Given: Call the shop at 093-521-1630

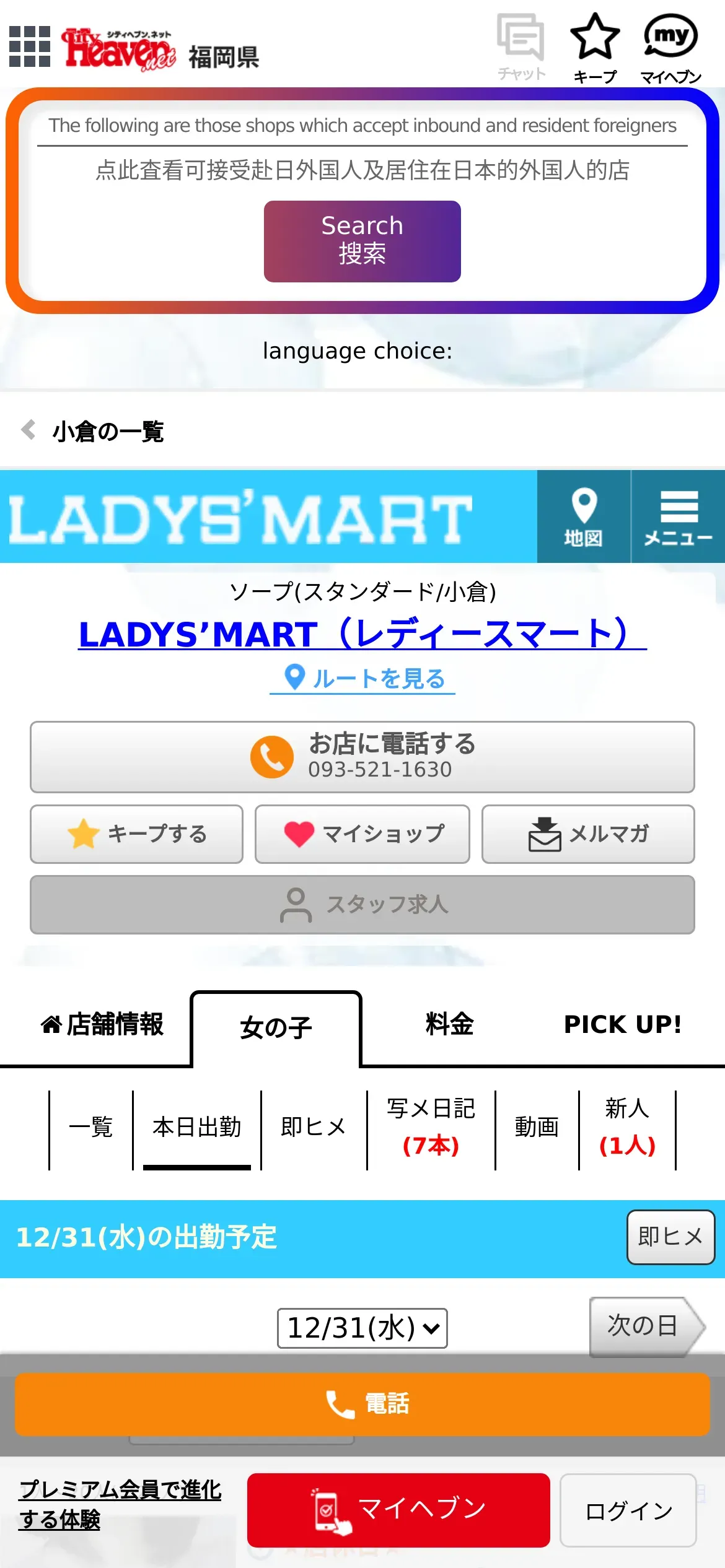Looking at the screenshot, I should pos(362,756).
